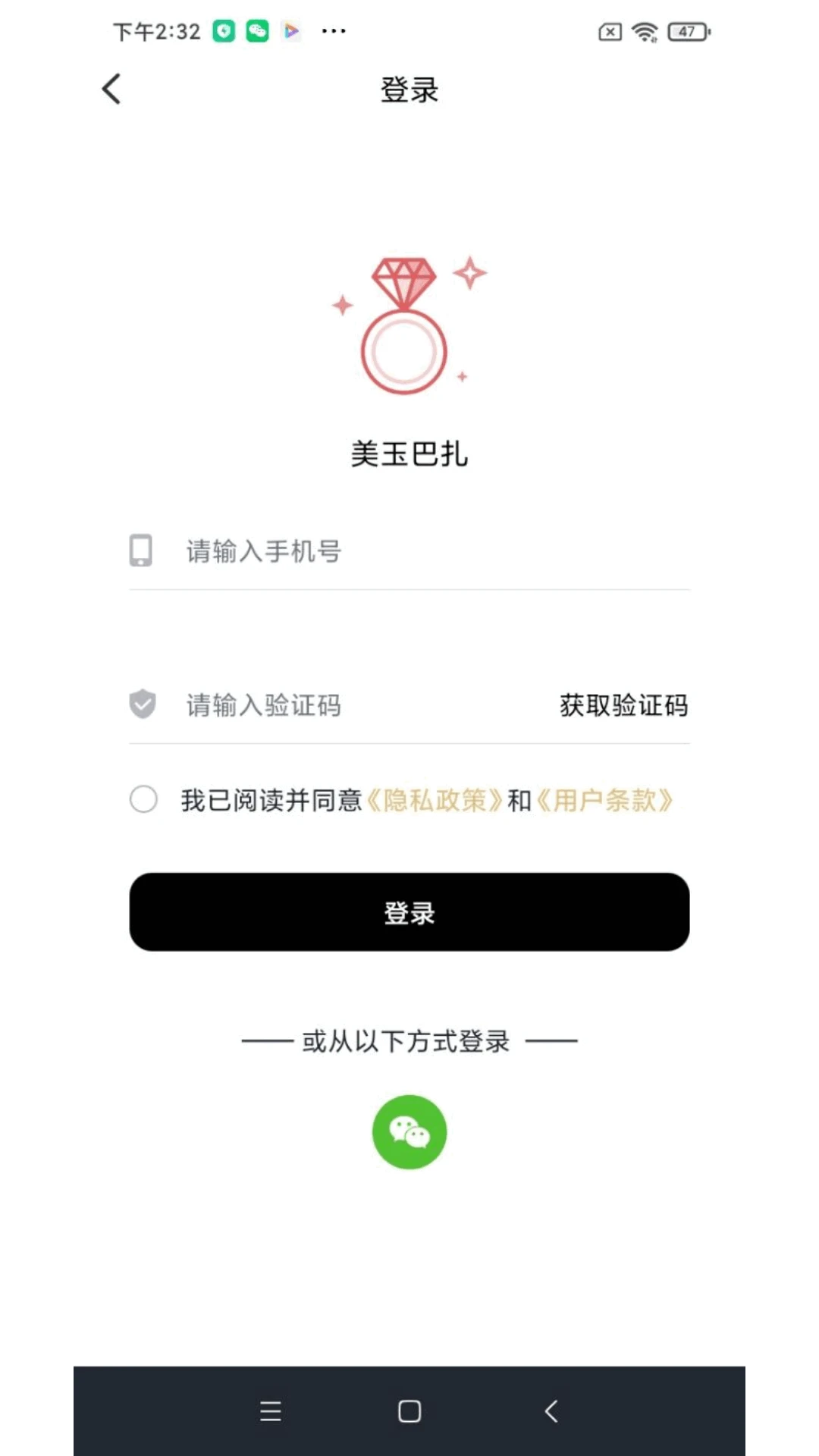The height and width of the screenshot is (1456, 819).
Task: Tap the back arrow to leave login
Action: pos(111,89)
